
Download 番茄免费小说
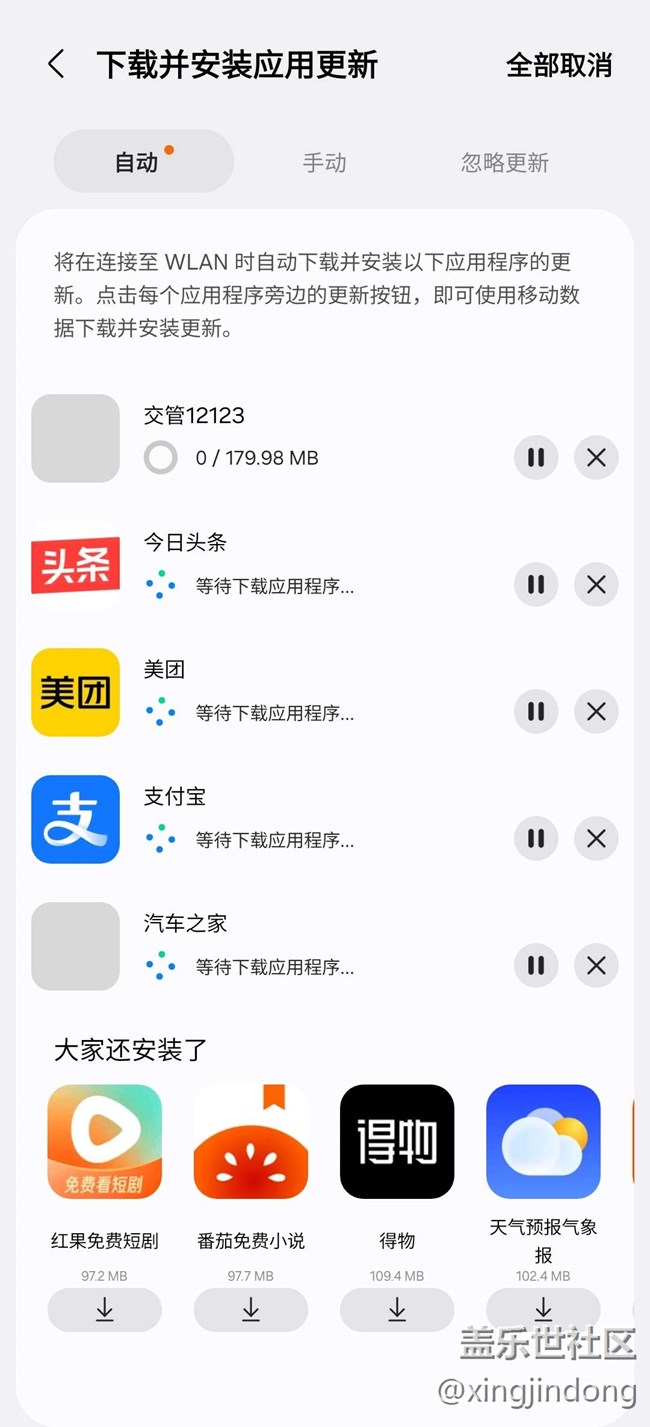click(251, 1310)
